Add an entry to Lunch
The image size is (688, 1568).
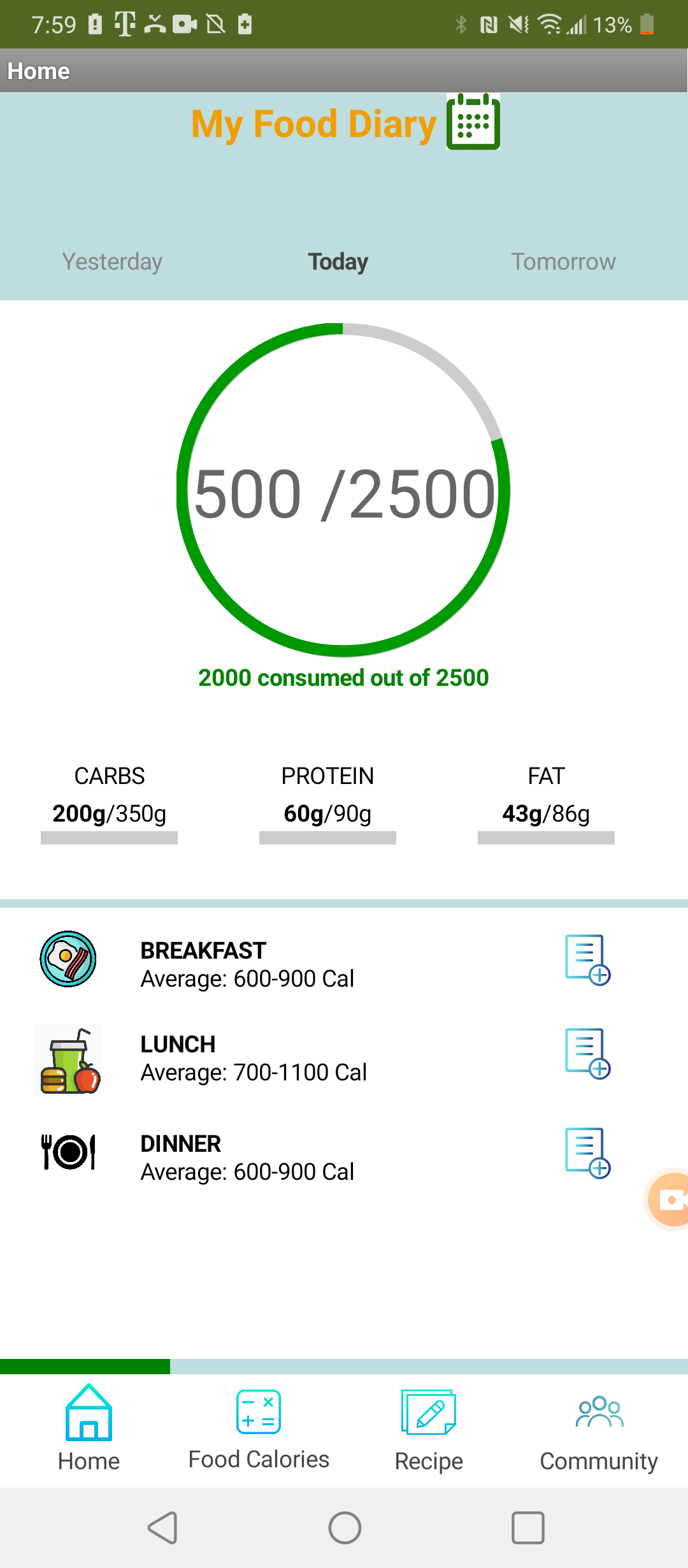587,1054
